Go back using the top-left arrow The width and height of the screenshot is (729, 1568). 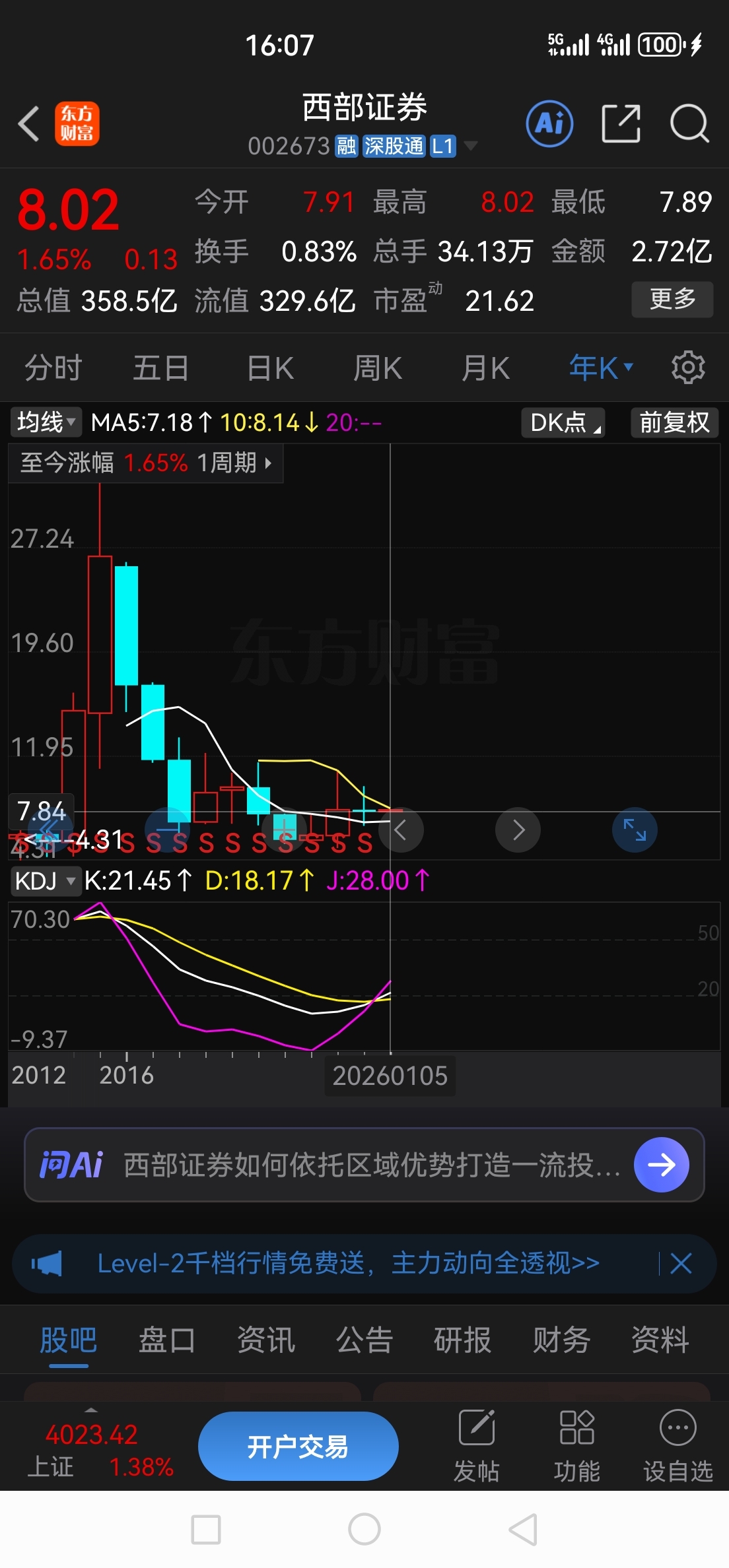tap(29, 123)
